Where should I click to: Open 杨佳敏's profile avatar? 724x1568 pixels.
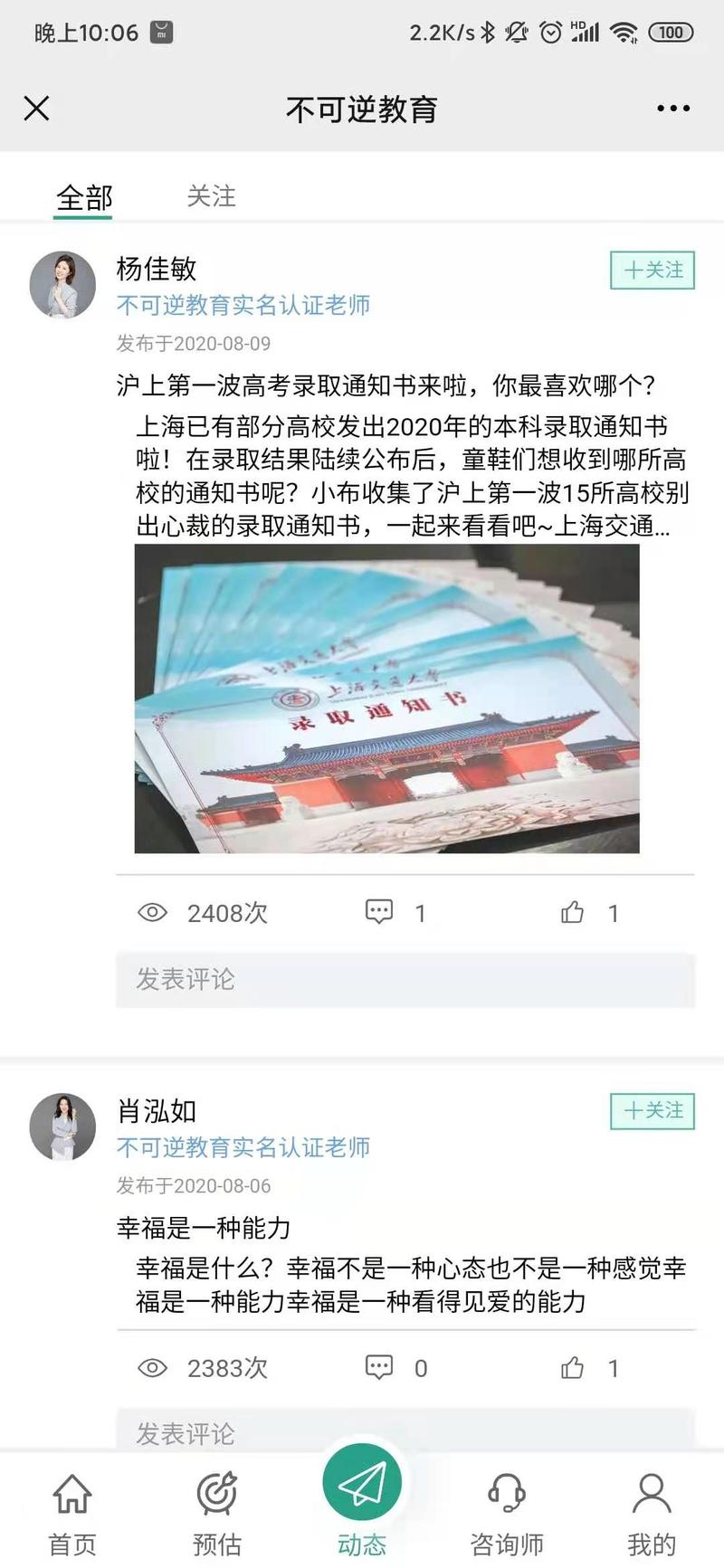tap(62, 285)
